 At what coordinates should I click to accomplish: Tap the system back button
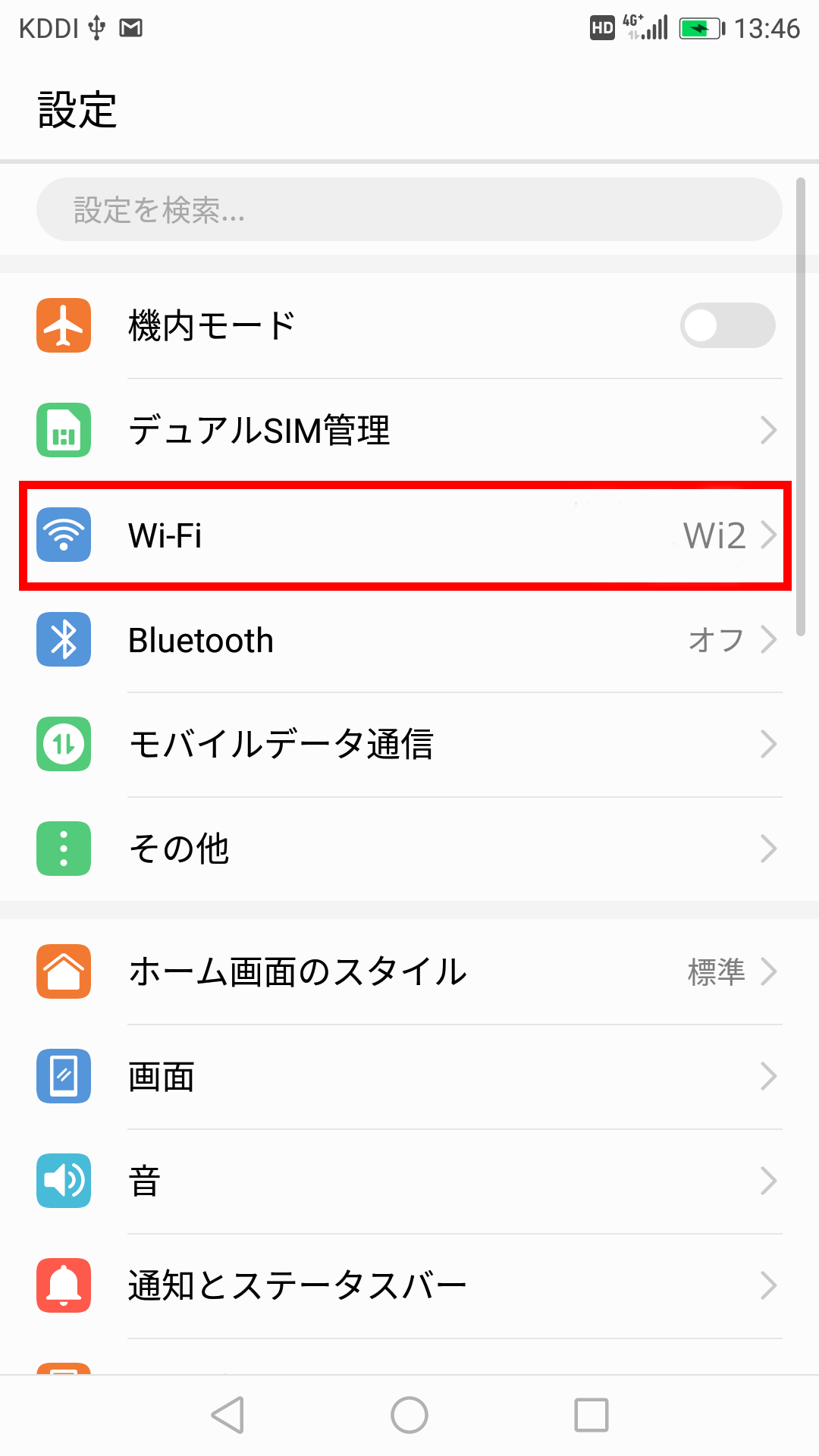click(x=227, y=1415)
